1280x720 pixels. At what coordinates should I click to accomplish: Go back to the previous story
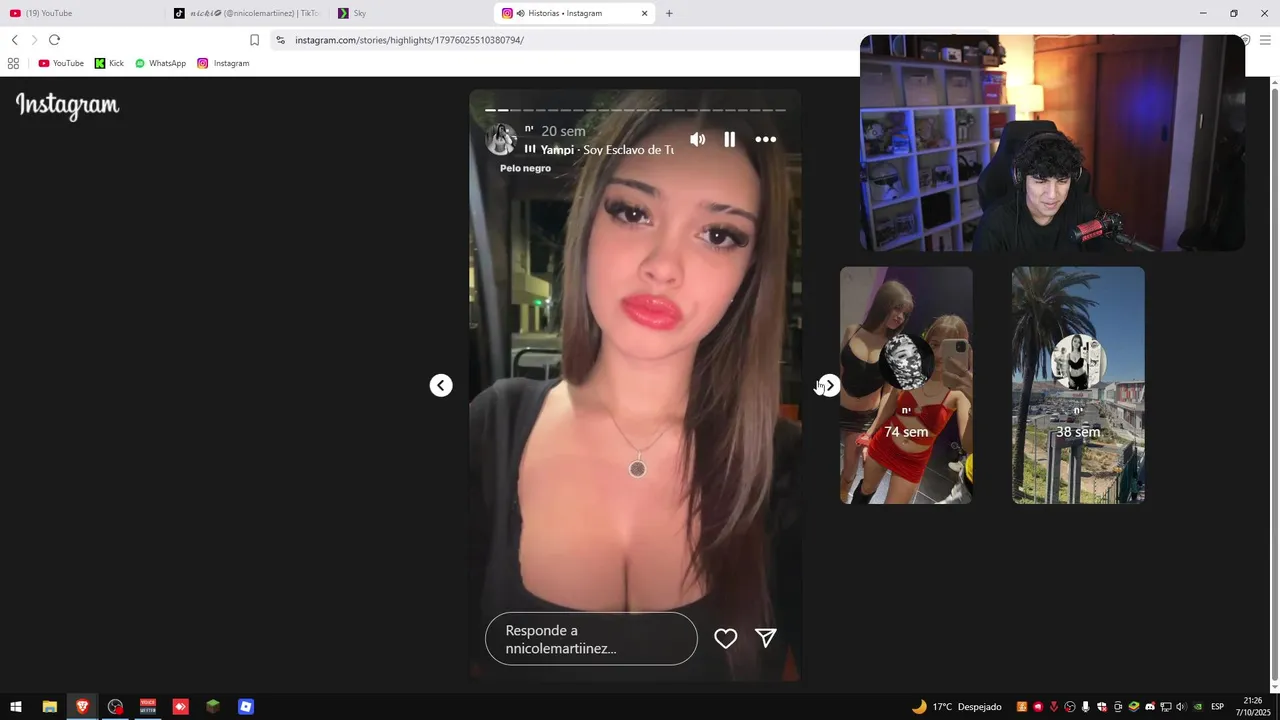[x=441, y=385]
